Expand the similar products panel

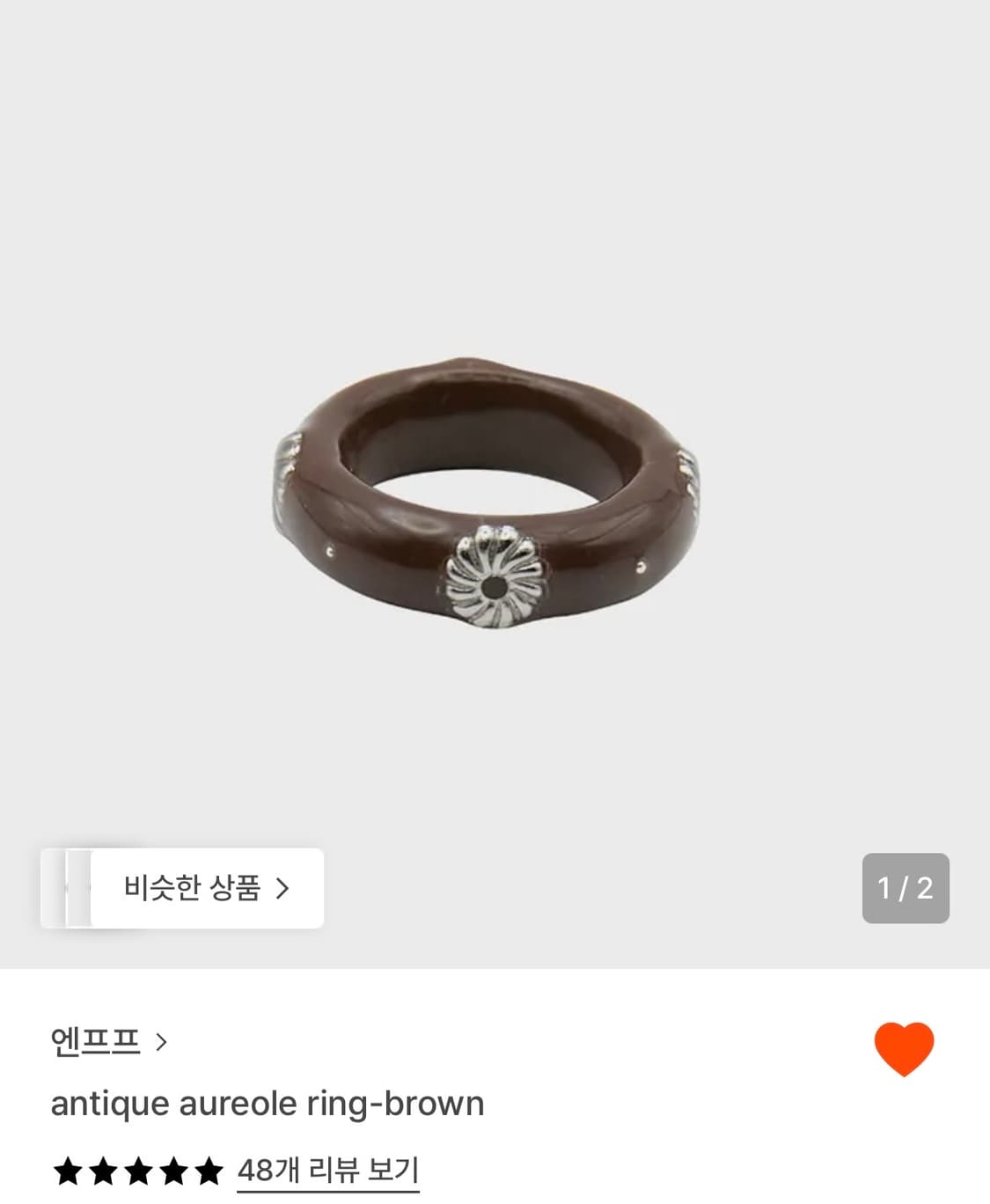point(204,889)
